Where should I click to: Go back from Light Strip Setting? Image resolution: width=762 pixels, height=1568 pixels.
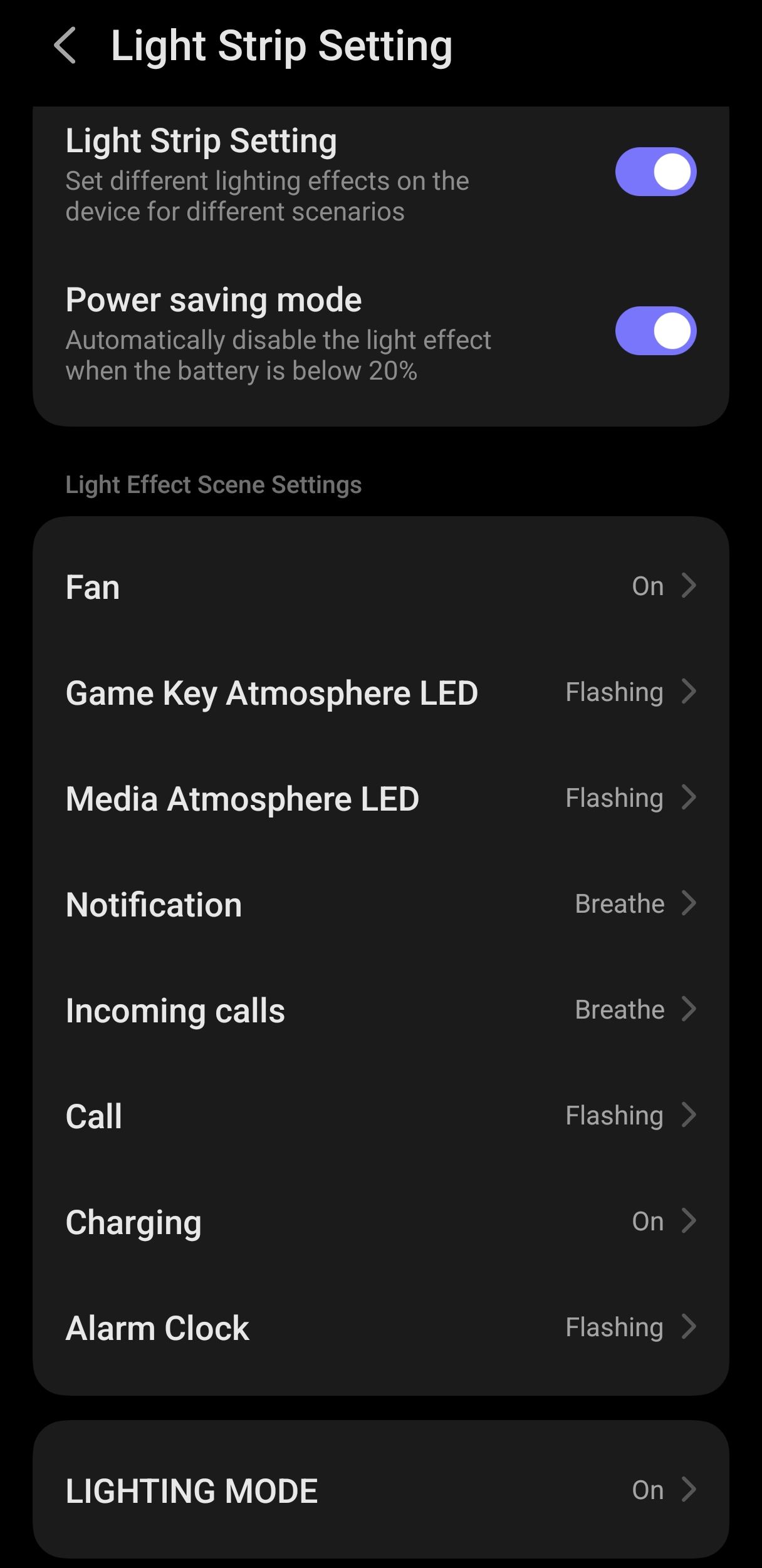pos(65,46)
